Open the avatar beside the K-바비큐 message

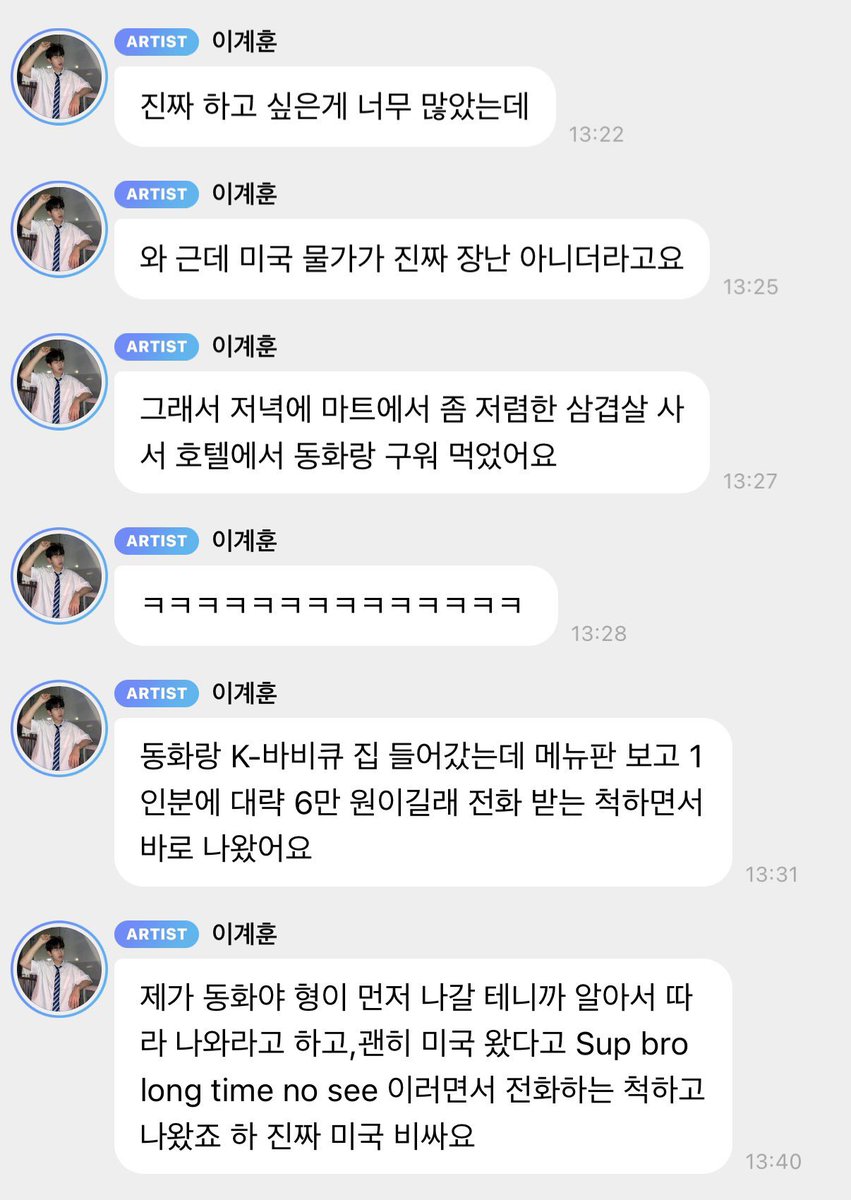(58, 728)
